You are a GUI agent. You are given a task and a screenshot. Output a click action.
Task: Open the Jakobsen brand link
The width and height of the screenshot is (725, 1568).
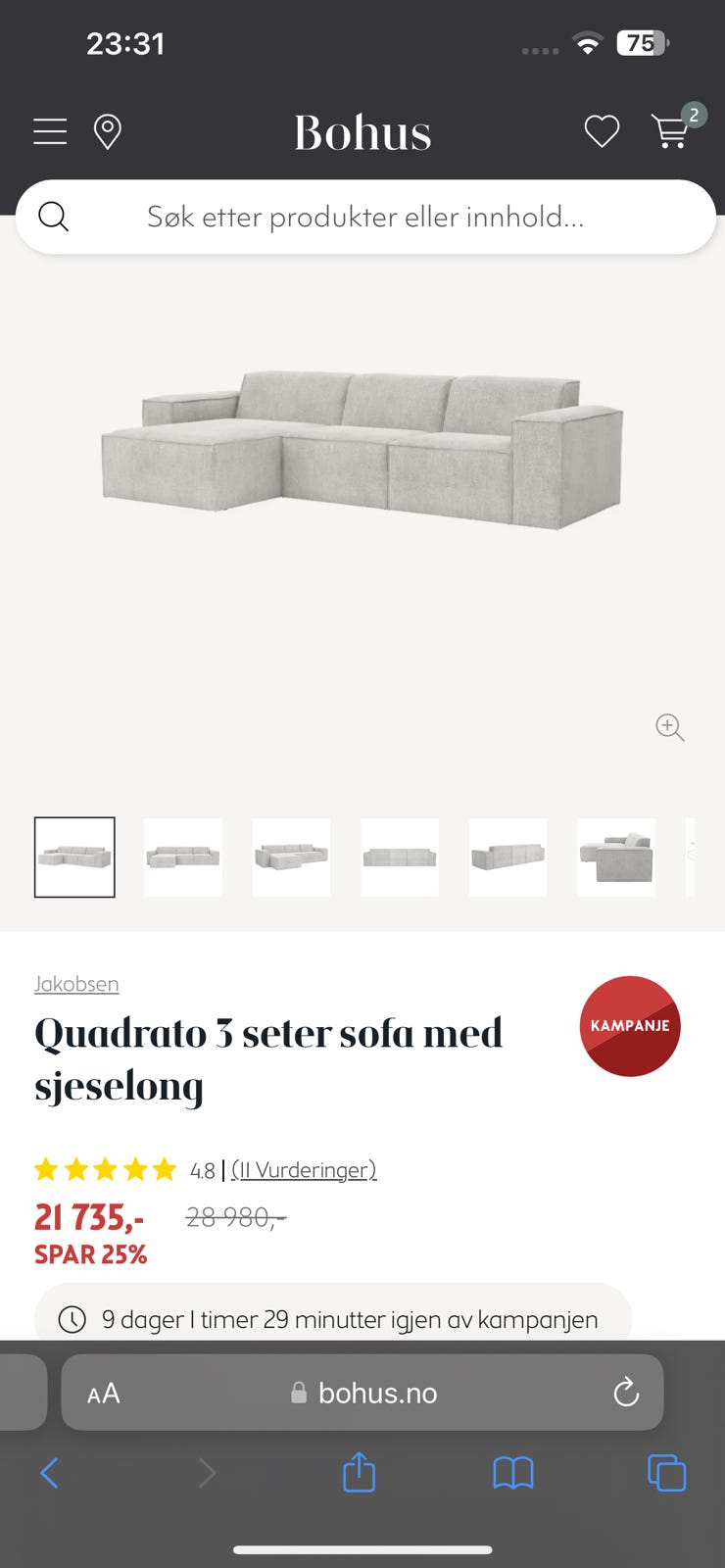[76, 984]
